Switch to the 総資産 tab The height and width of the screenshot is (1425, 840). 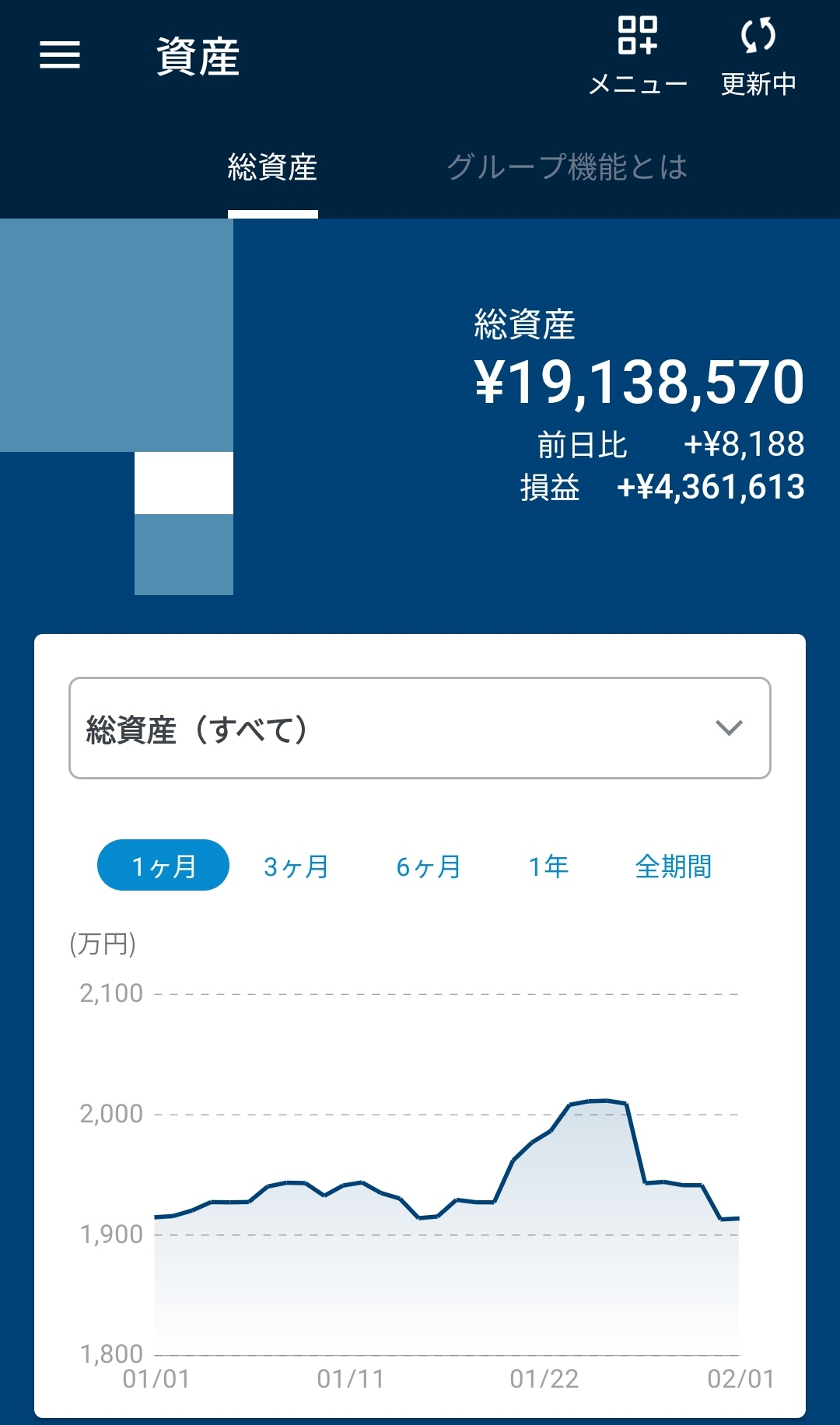[272, 167]
